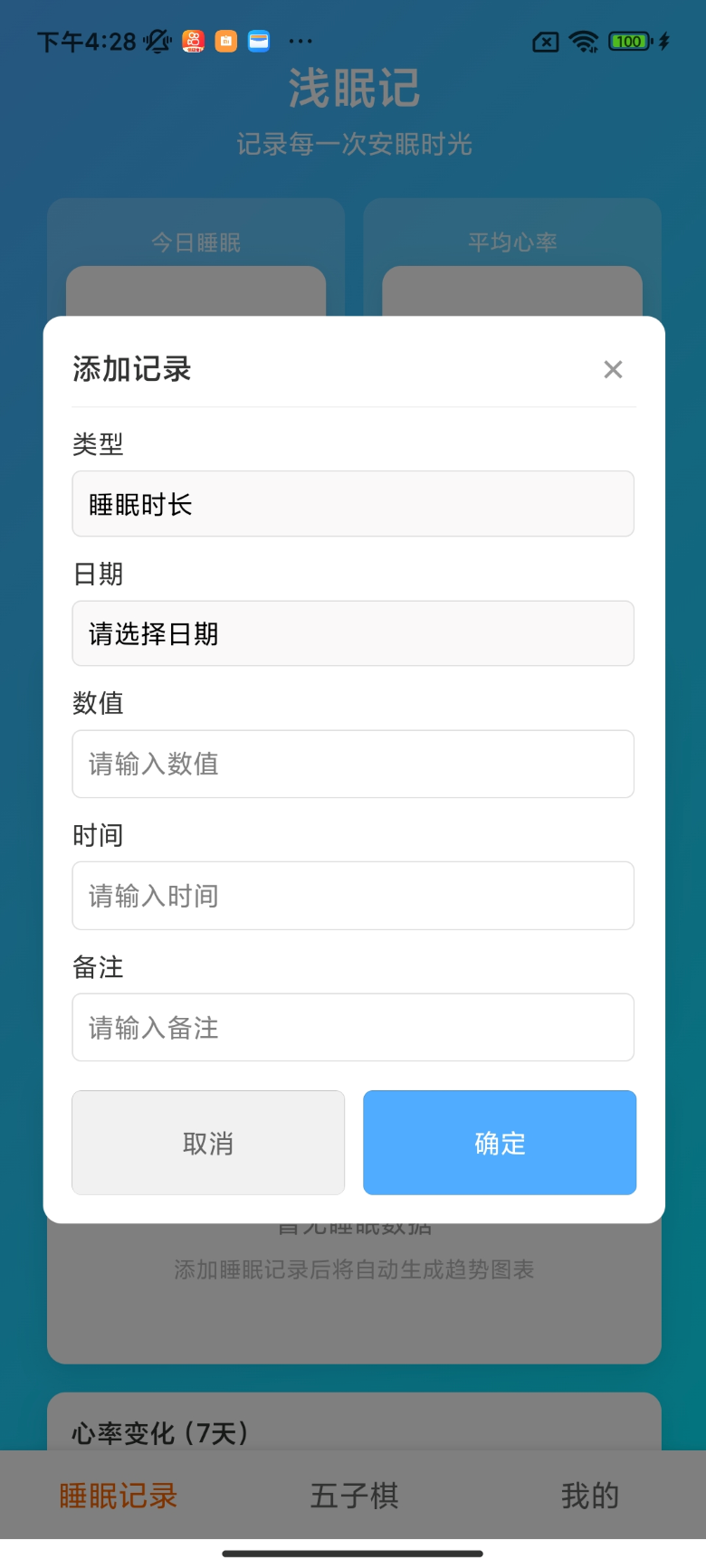Tap the Wi-Fi status icon
This screenshot has height=1568, width=706.
point(585,41)
